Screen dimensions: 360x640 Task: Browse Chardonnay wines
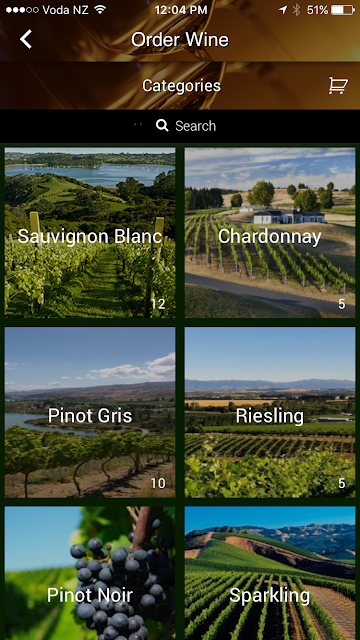click(x=270, y=233)
